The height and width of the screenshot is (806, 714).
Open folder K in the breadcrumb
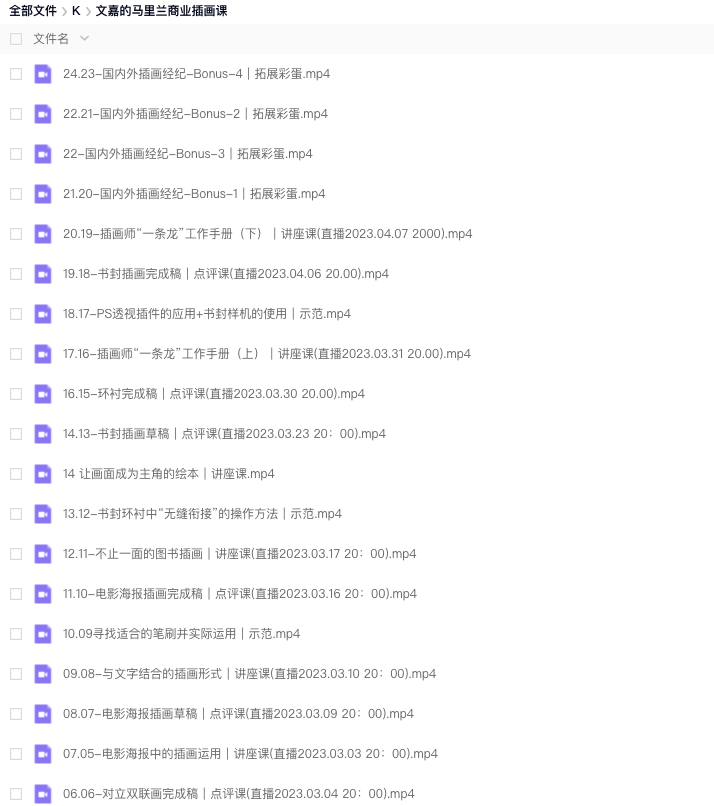click(x=76, y=11)
